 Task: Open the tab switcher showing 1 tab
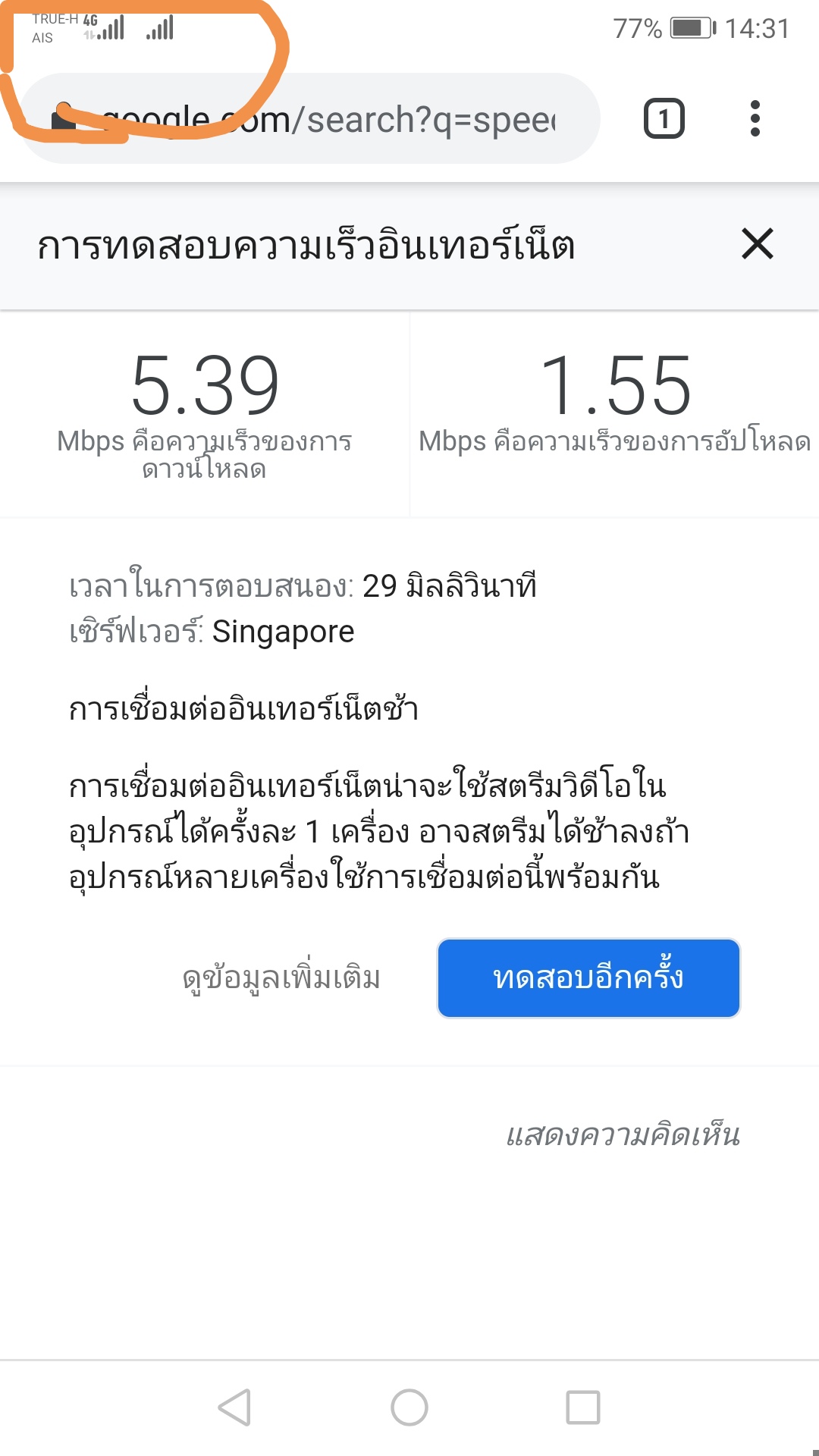coord(664,119)
